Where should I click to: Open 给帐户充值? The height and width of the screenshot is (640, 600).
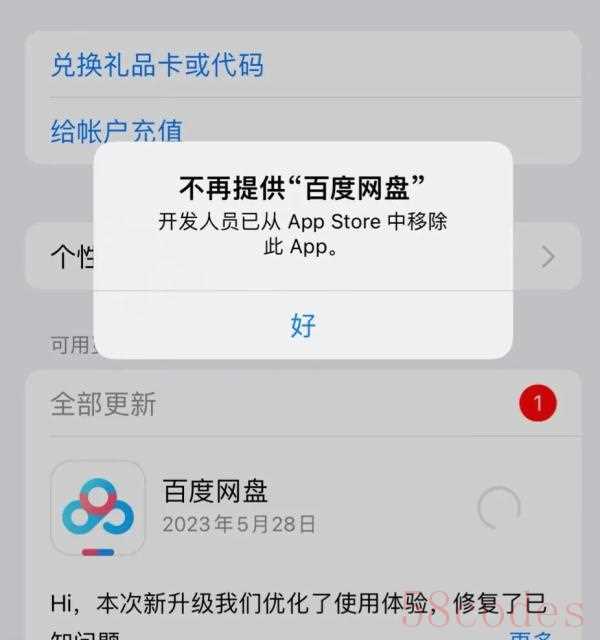(x=116, y=131)
